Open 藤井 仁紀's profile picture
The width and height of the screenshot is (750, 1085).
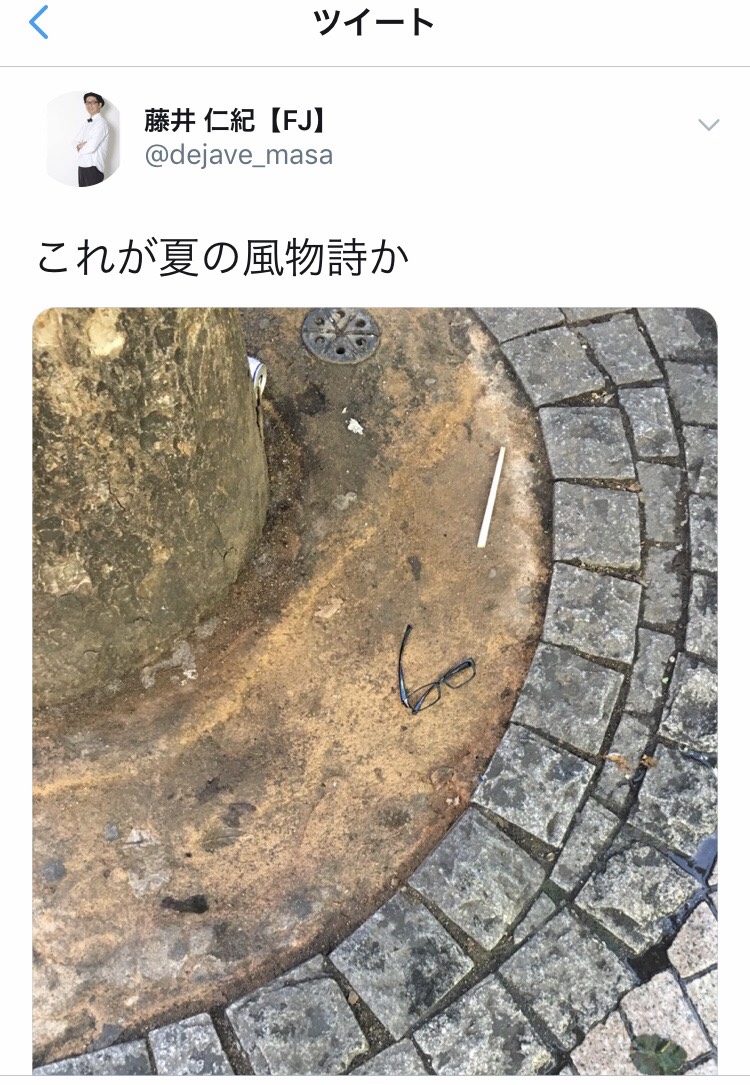click(x=83, y=138)
